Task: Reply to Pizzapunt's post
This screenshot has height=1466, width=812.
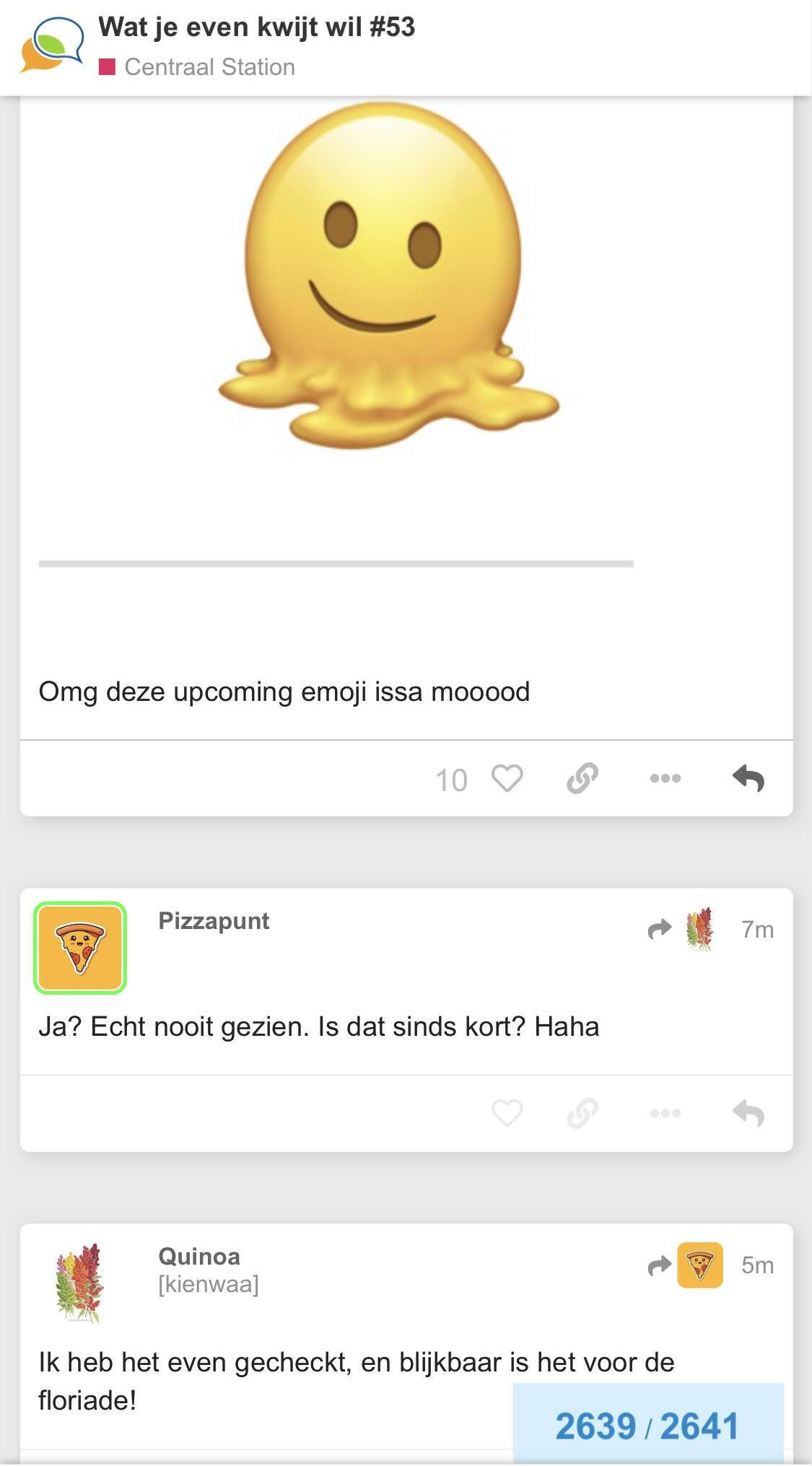Action: pos(748,1114)
